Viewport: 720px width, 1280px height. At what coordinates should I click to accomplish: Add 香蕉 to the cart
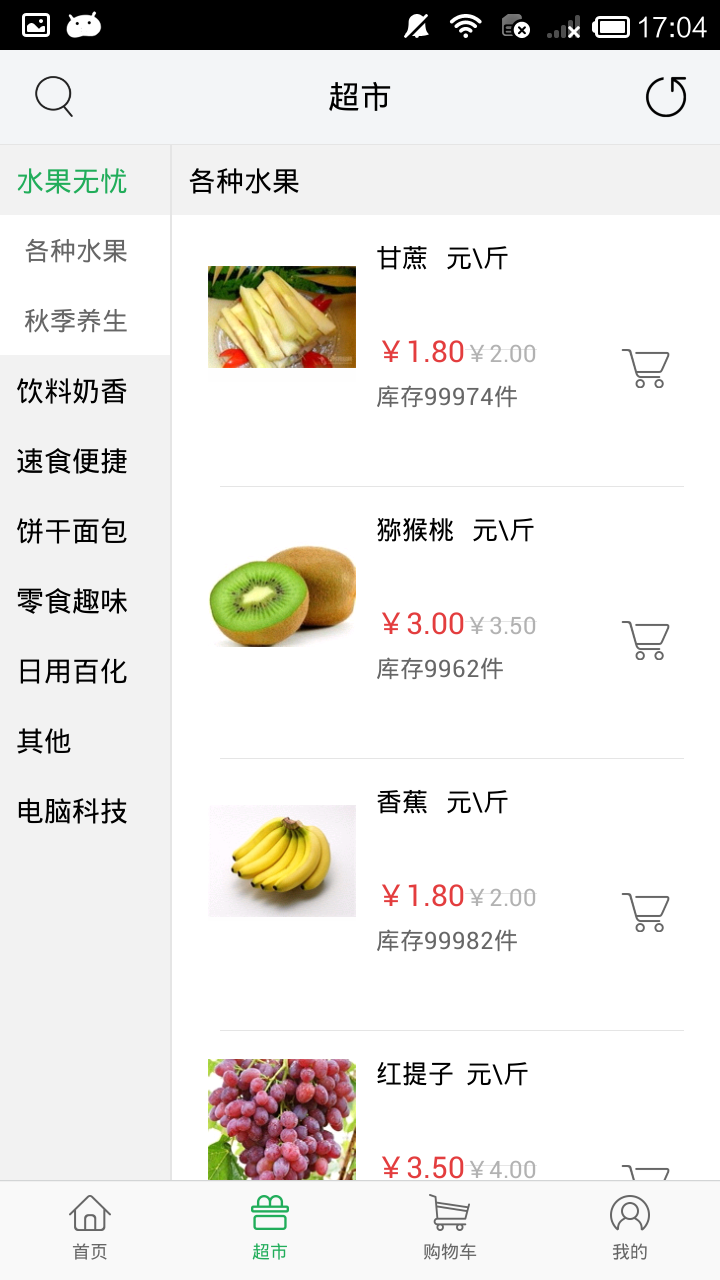pos(645,912)
